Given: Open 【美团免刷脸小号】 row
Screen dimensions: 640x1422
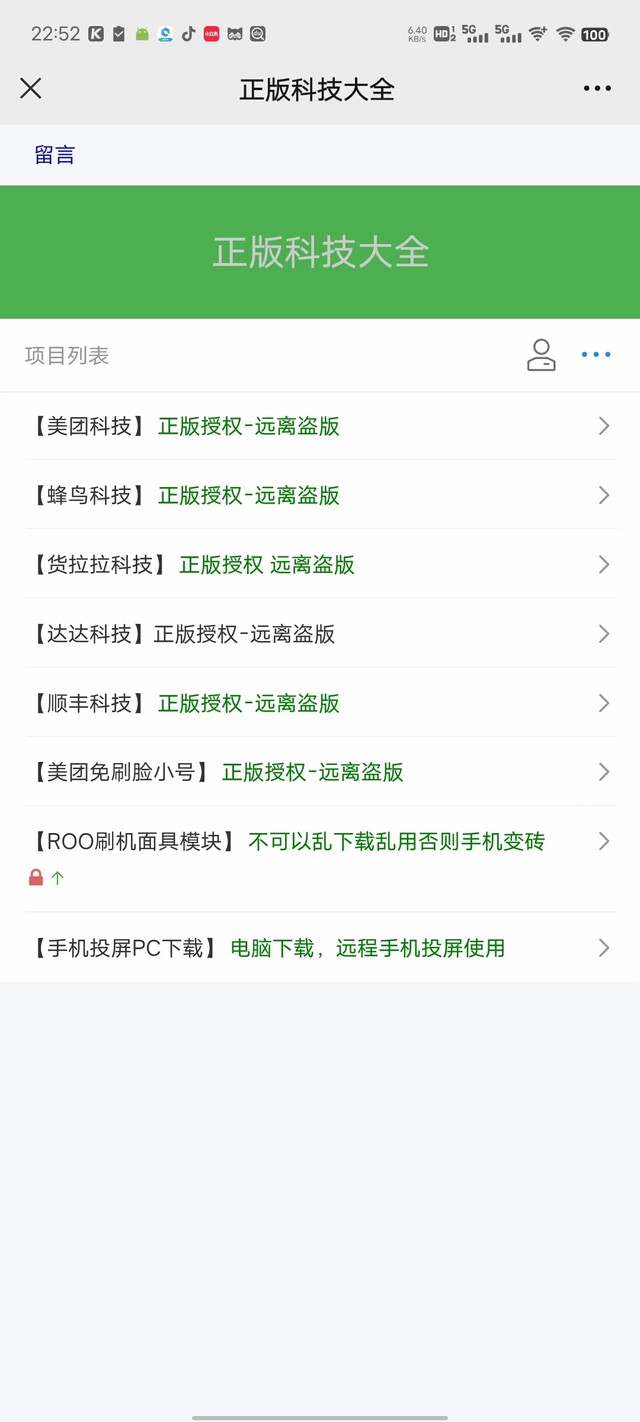Looking at the screenshot, I should pyautogui.click(x=320, y=772).
